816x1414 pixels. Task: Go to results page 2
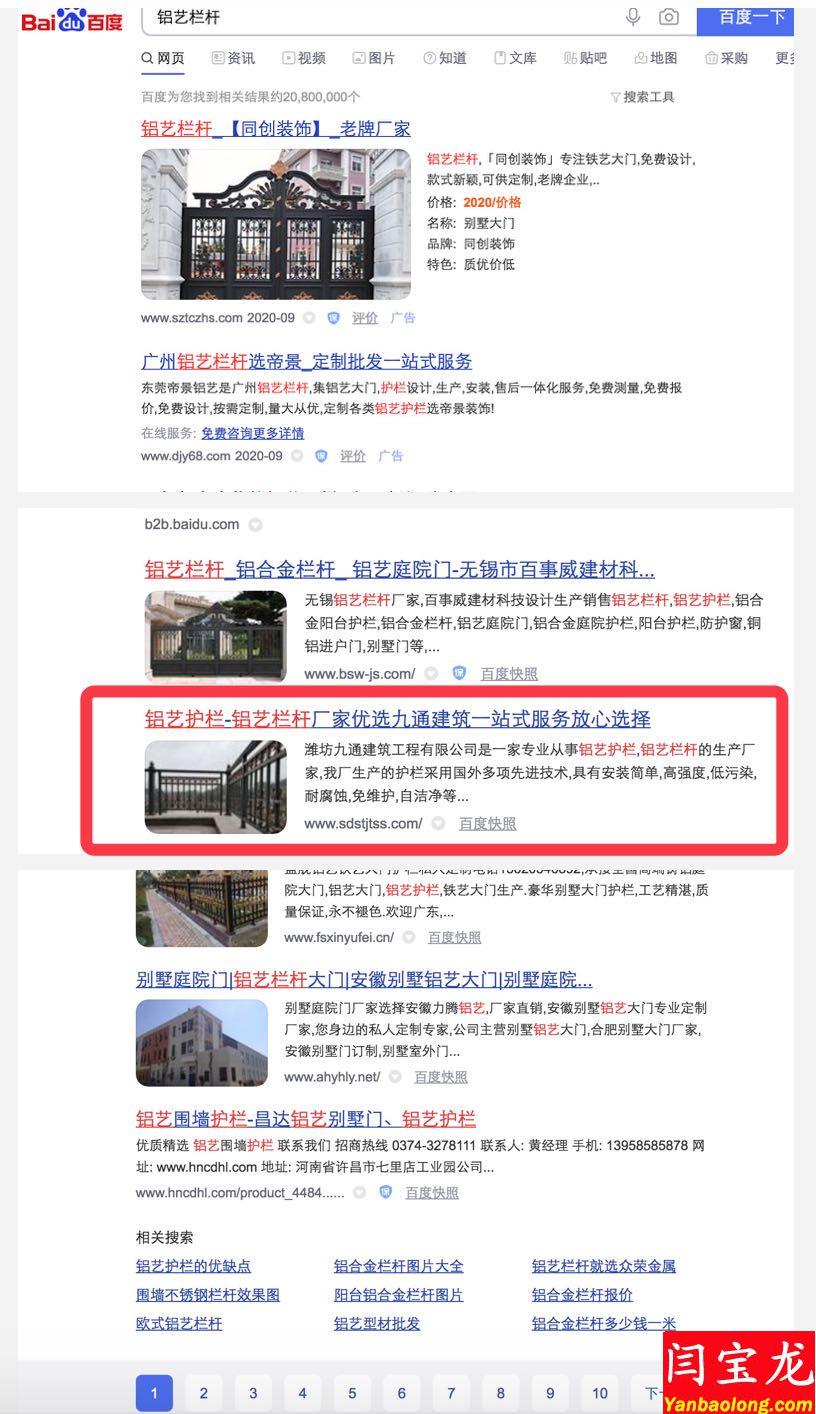pyautogui.click(x=203, y=1393)
